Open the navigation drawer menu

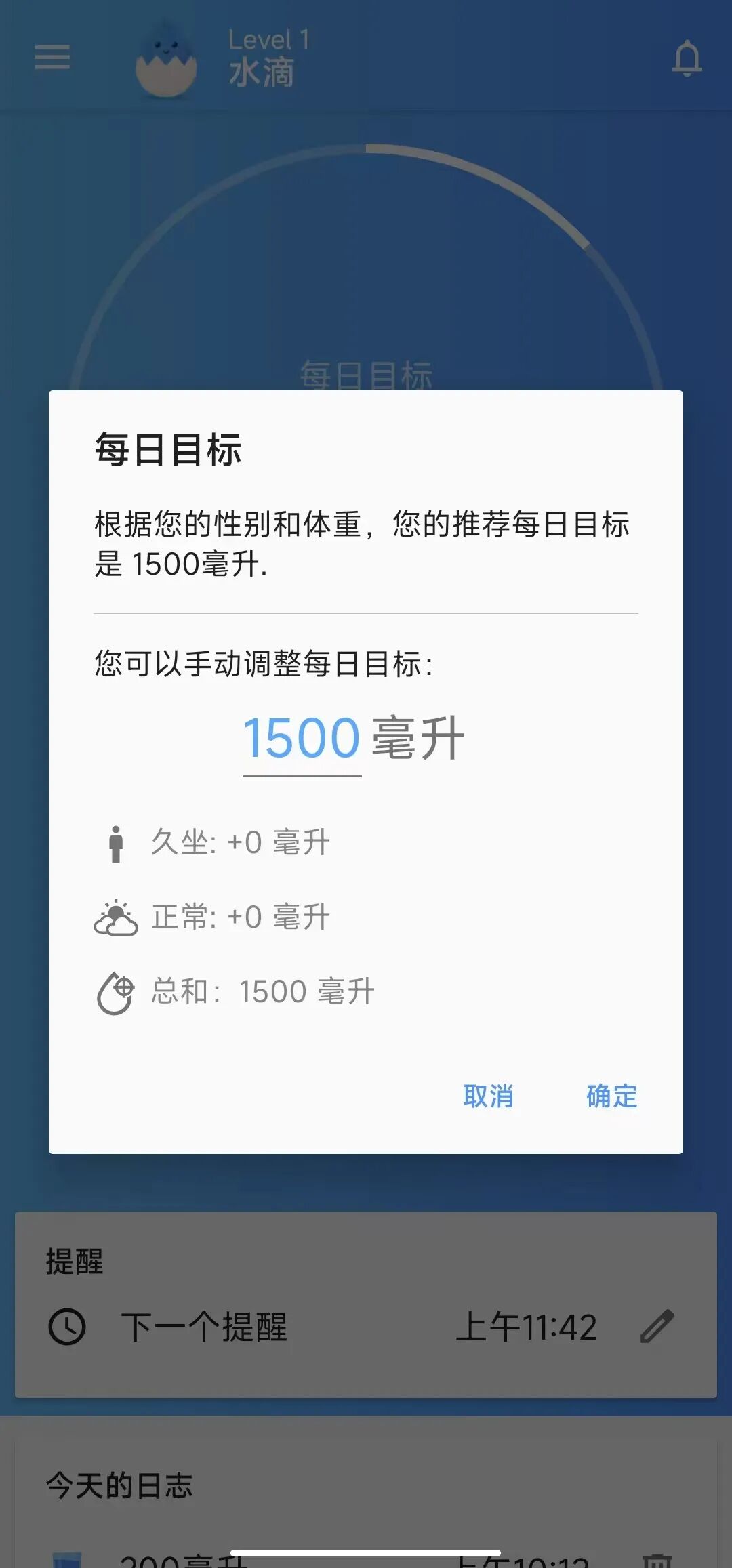(x=52, y=60)
